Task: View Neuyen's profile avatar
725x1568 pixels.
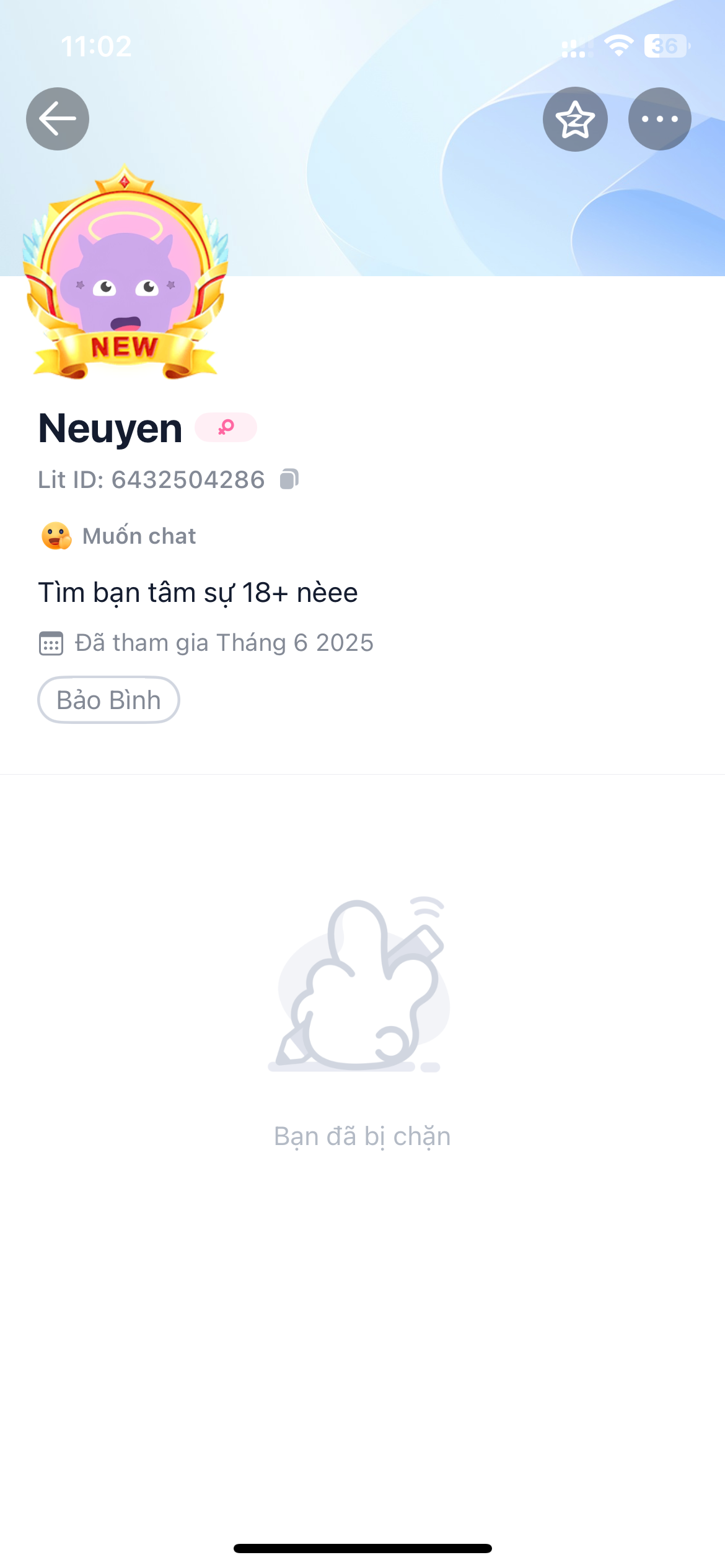Action: click(x=125, y=279)
